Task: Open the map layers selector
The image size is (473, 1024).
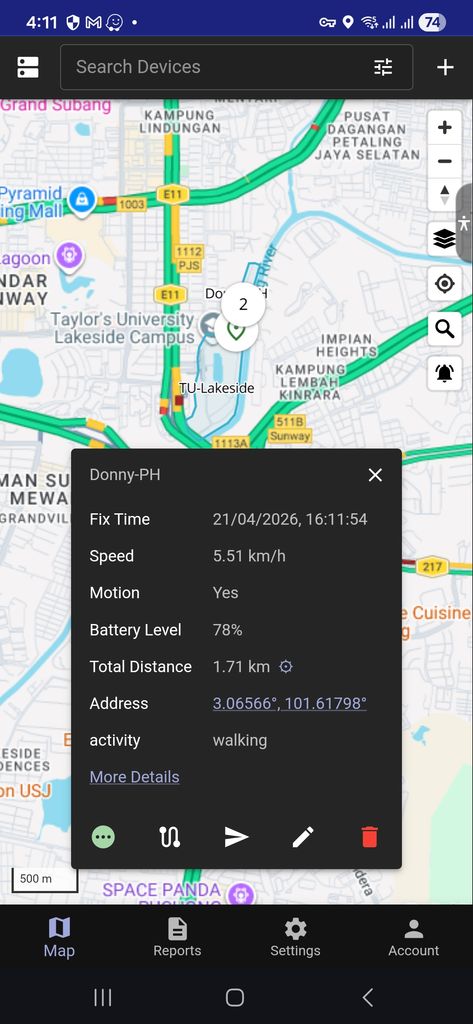Action: coord(445,240)
